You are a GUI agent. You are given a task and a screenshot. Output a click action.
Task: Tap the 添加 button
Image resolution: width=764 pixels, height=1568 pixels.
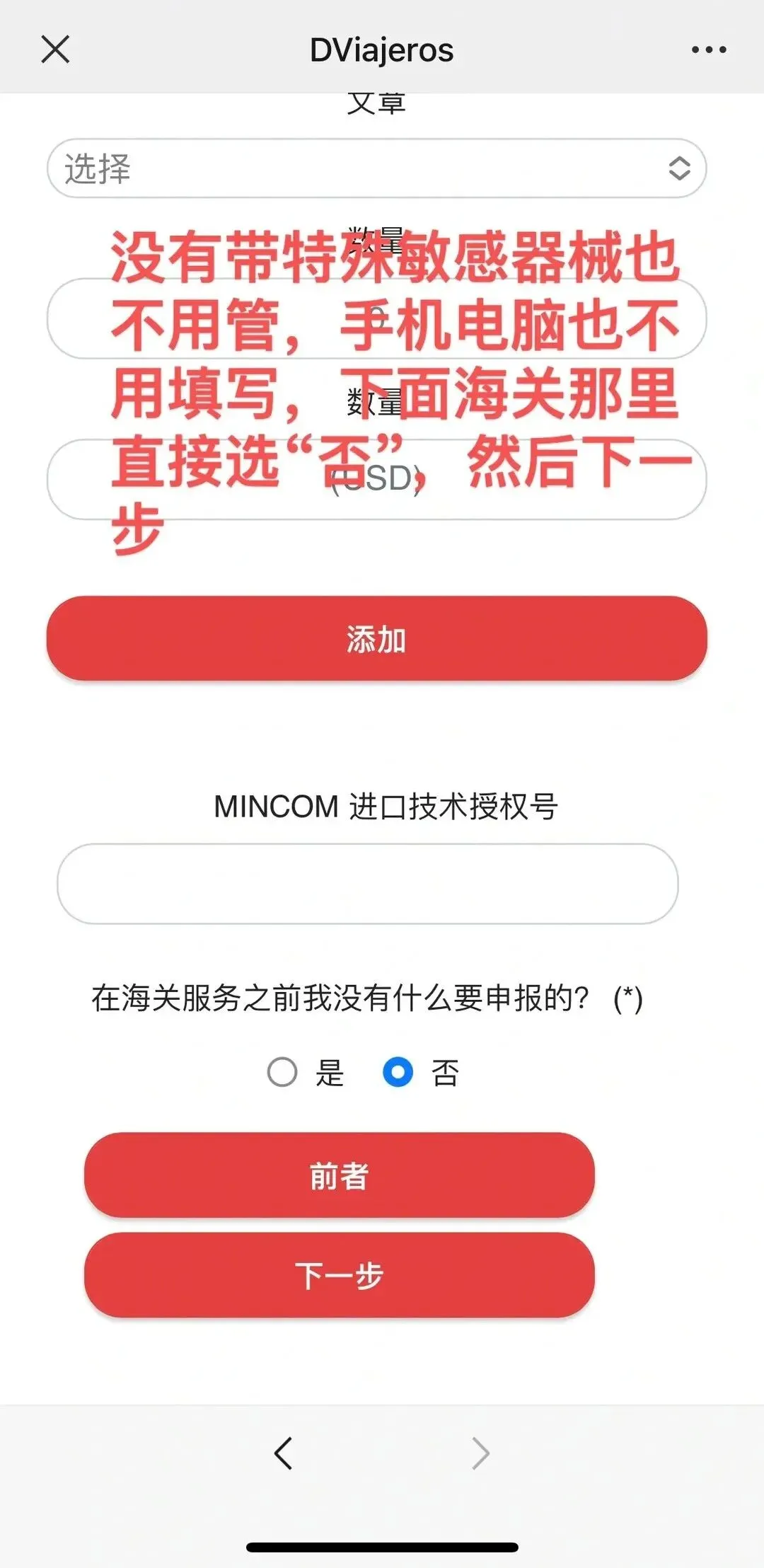pos(376,638)
